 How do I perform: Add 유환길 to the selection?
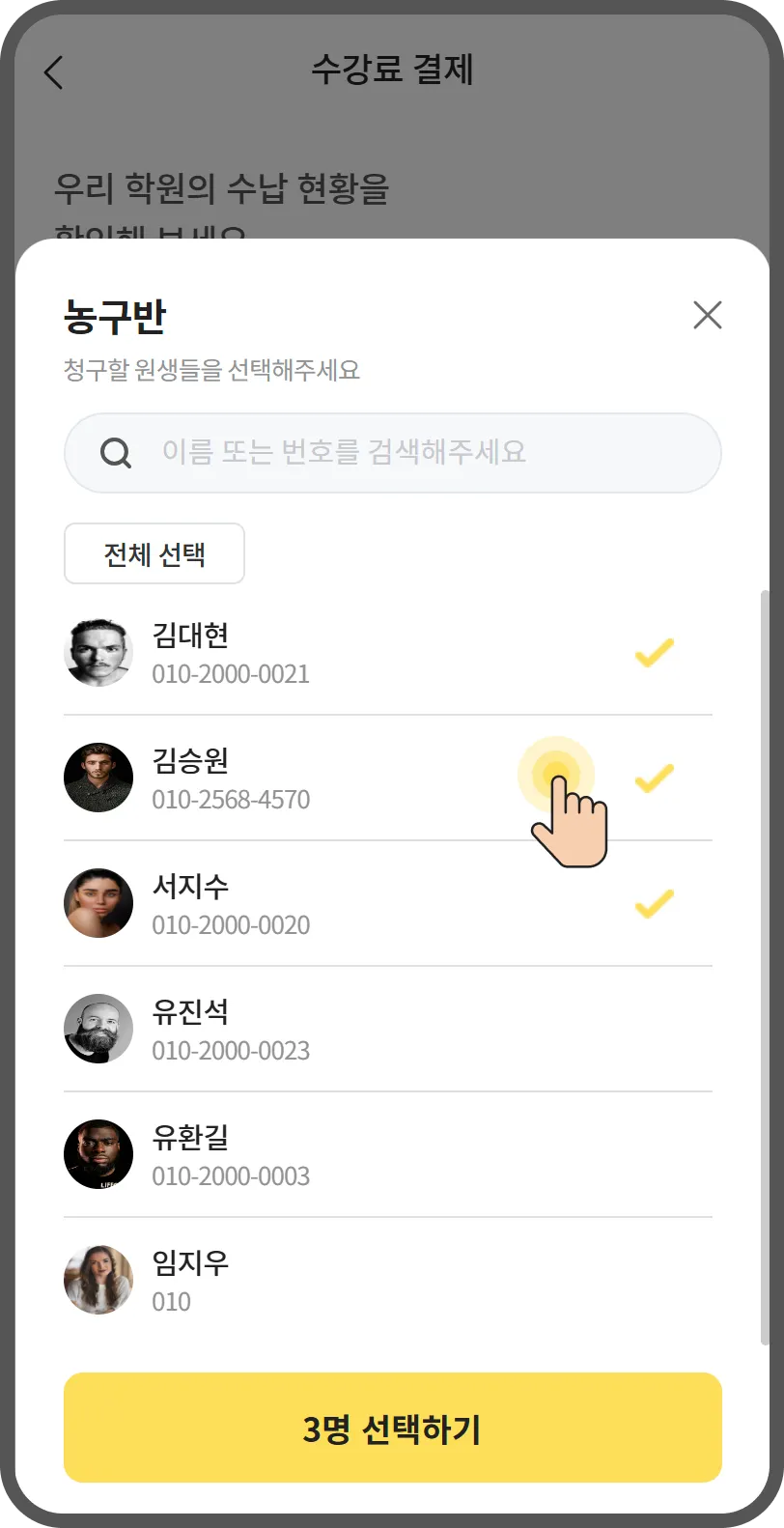tap(386, 1155)
